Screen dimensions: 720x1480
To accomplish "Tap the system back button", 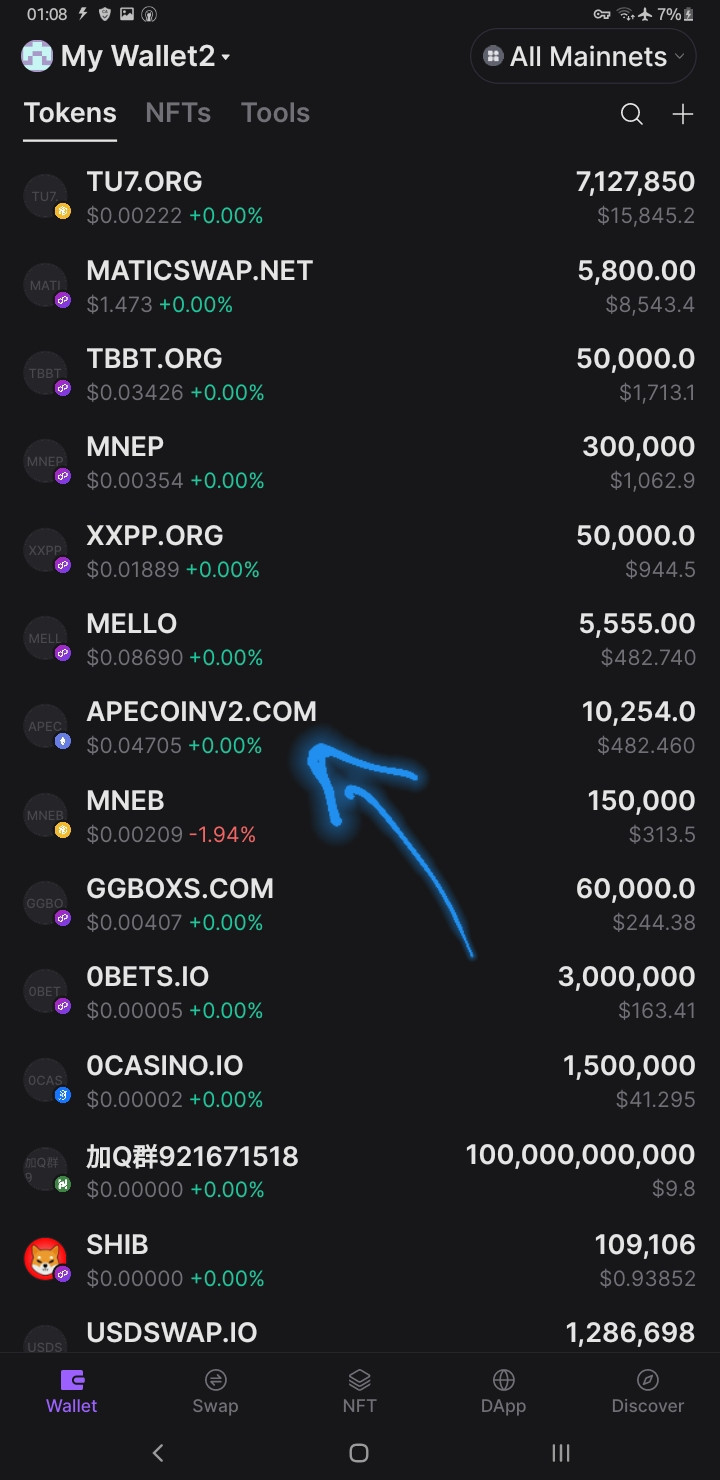I will (157, 1452).
